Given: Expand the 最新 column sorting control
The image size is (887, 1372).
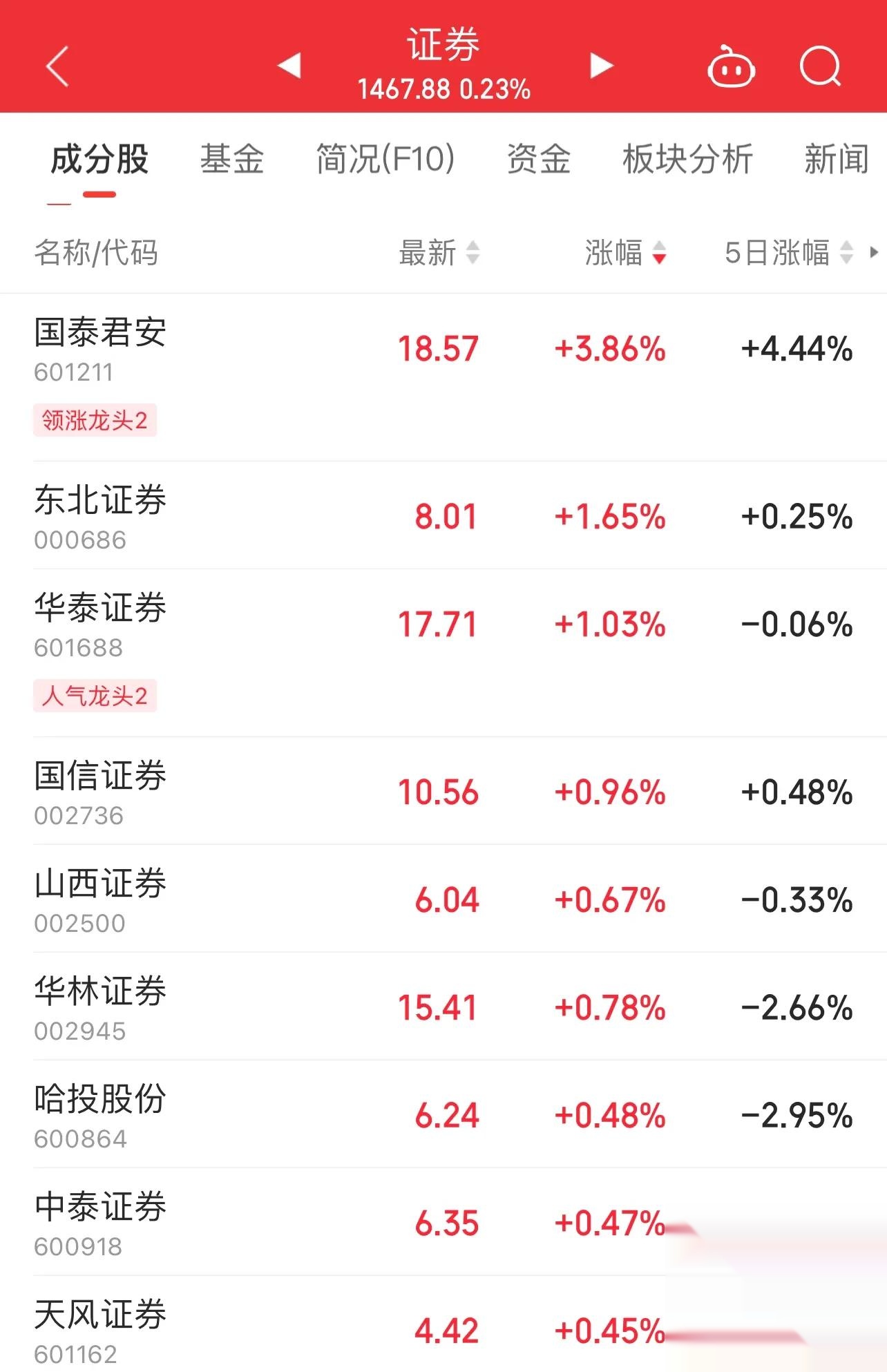Looking at the screenshot, I should coord(473,256).
